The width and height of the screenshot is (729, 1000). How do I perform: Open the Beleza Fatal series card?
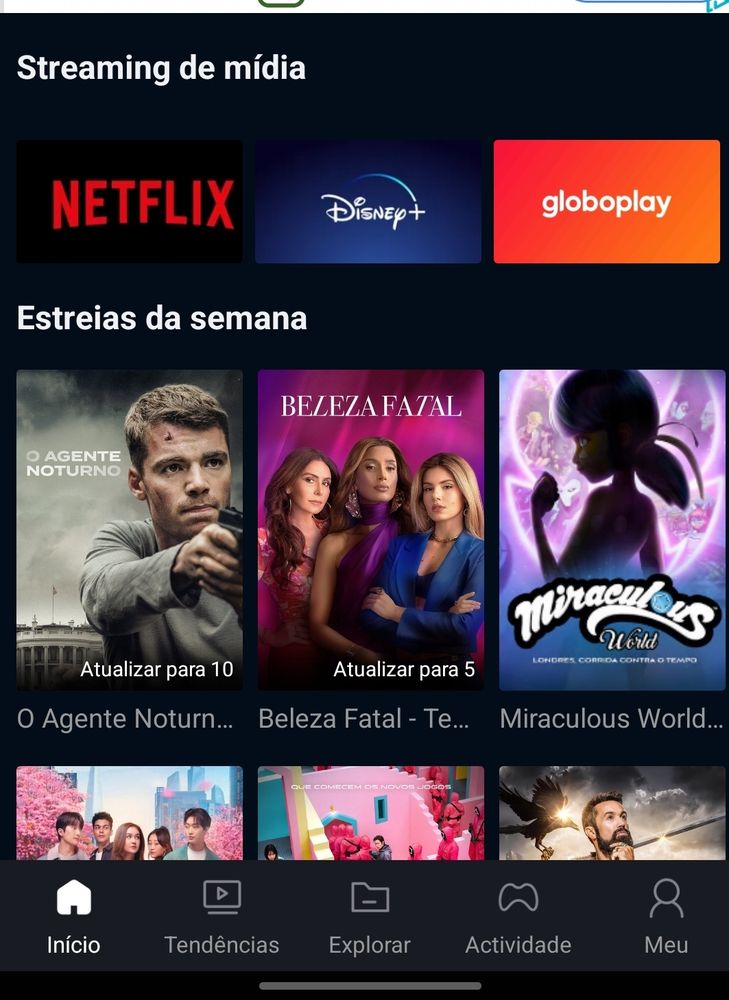[371, 530]
